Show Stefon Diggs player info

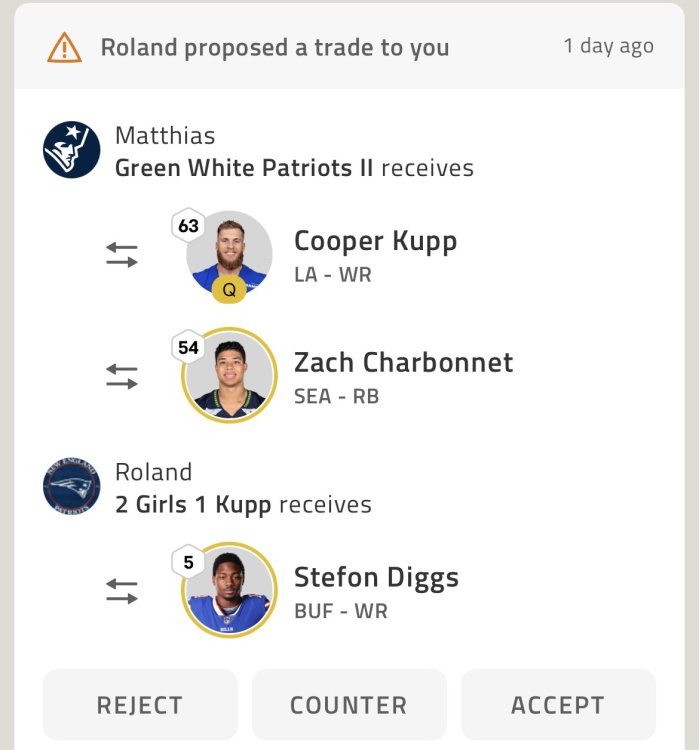point(376,577)
